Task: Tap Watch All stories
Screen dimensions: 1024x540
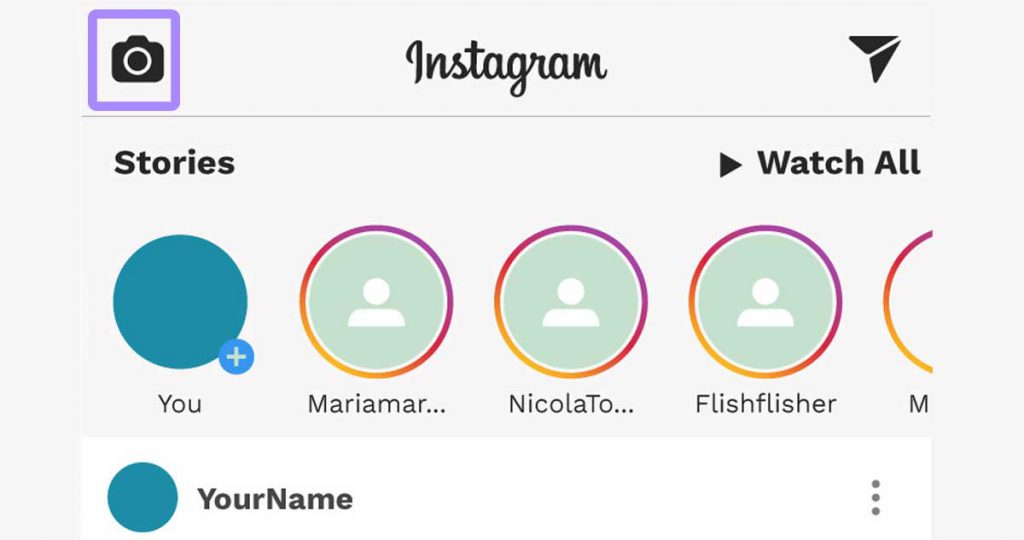Action: pos(820,163)
